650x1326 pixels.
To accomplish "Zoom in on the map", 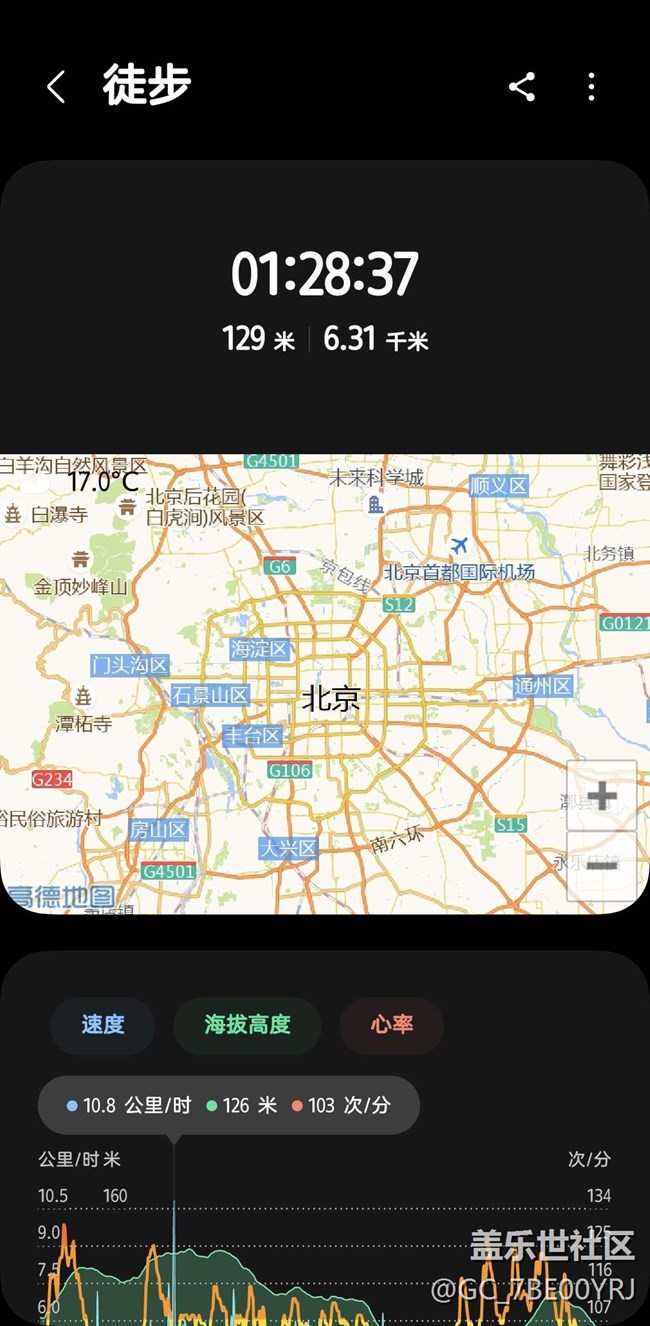I will 601,796.
